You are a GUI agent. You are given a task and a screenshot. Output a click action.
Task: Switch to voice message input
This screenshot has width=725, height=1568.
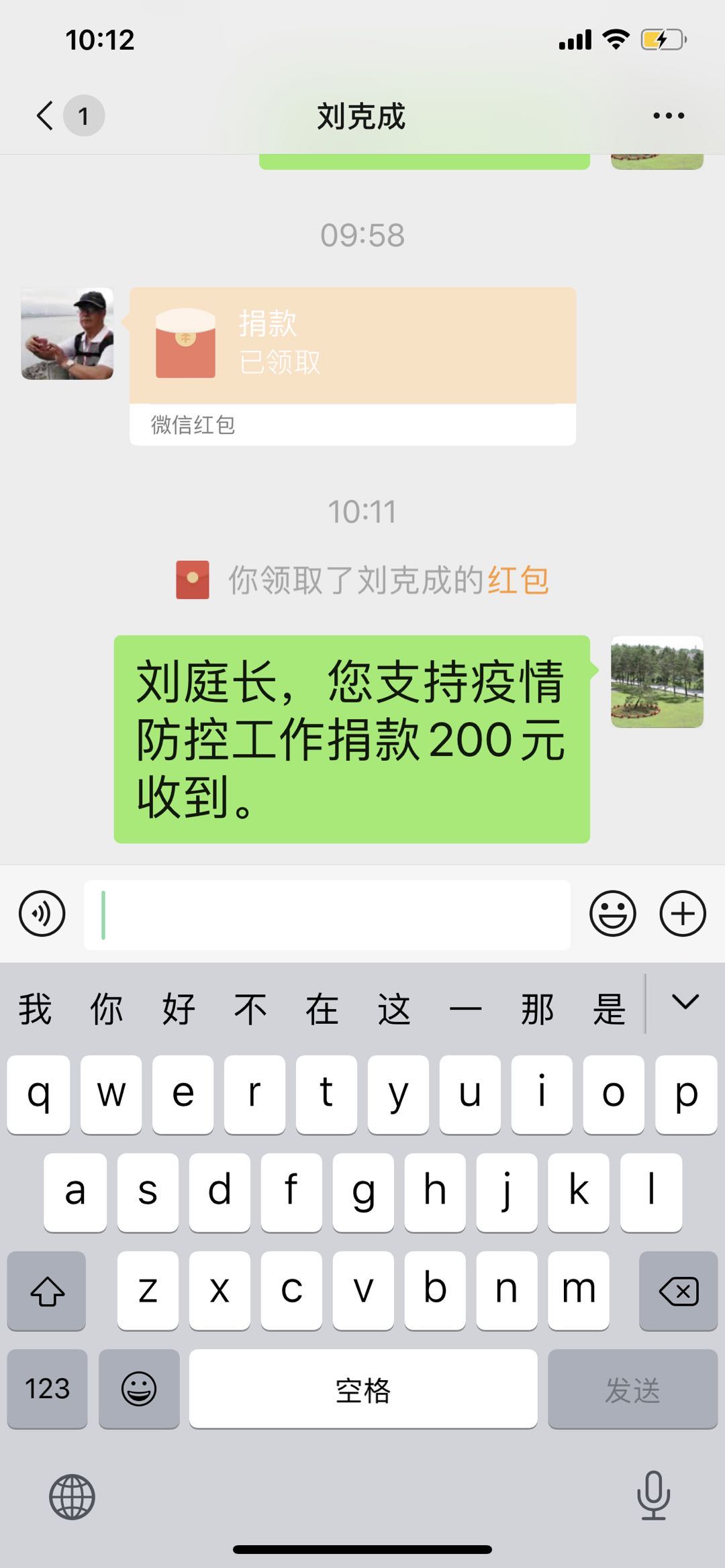pyautogui.click(x=42, y=914)
